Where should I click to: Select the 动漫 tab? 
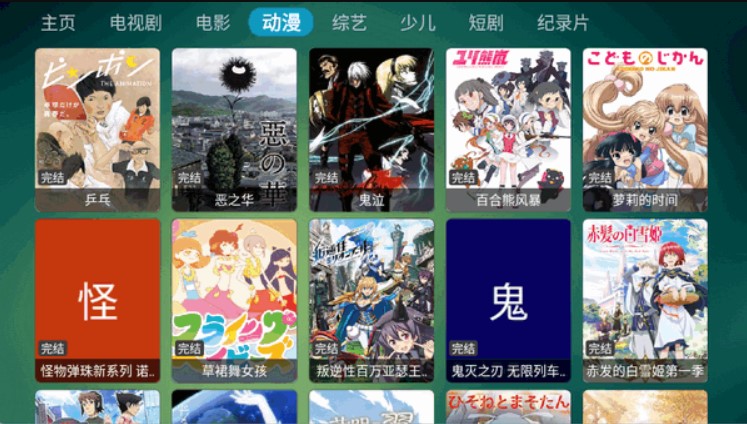(281, 23)
